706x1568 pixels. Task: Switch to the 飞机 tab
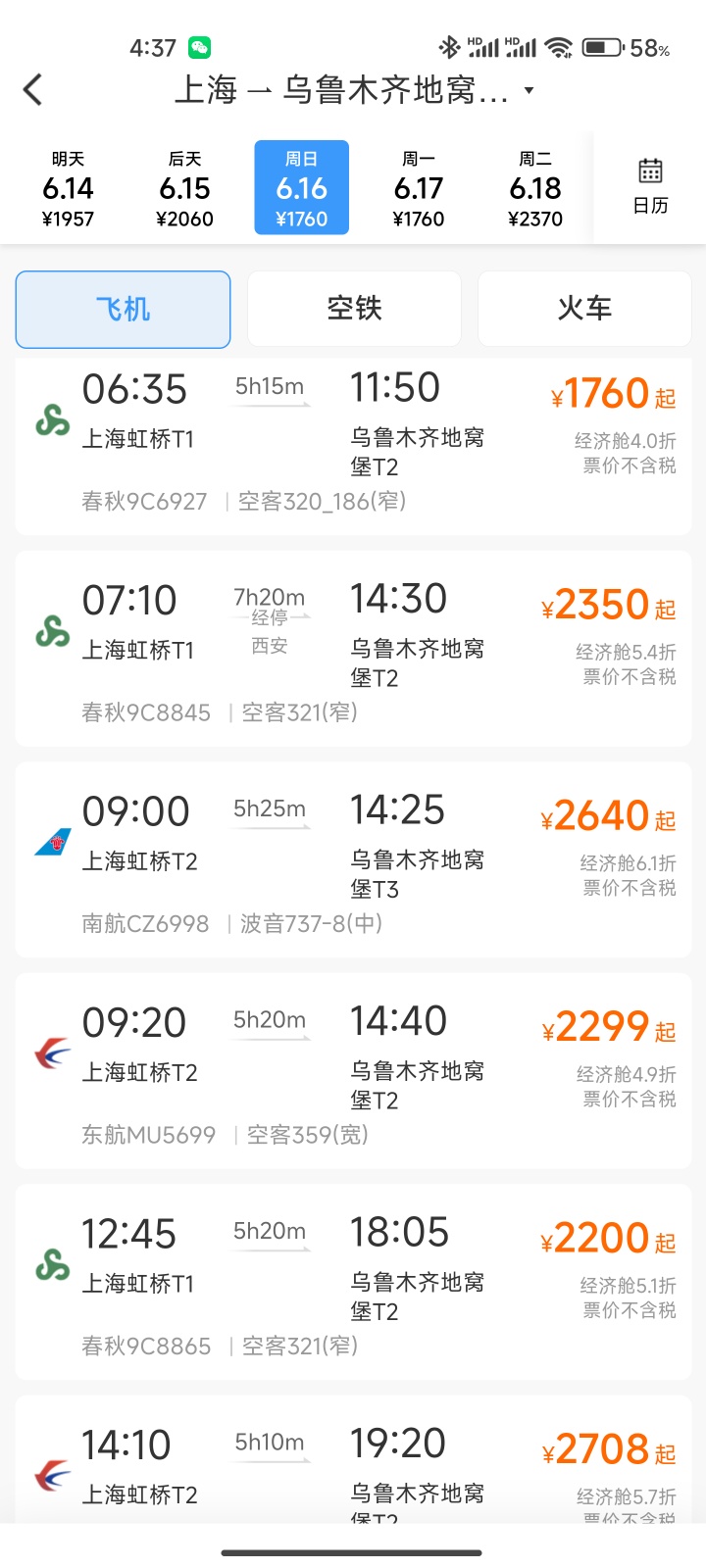click(x=123, y=310)
